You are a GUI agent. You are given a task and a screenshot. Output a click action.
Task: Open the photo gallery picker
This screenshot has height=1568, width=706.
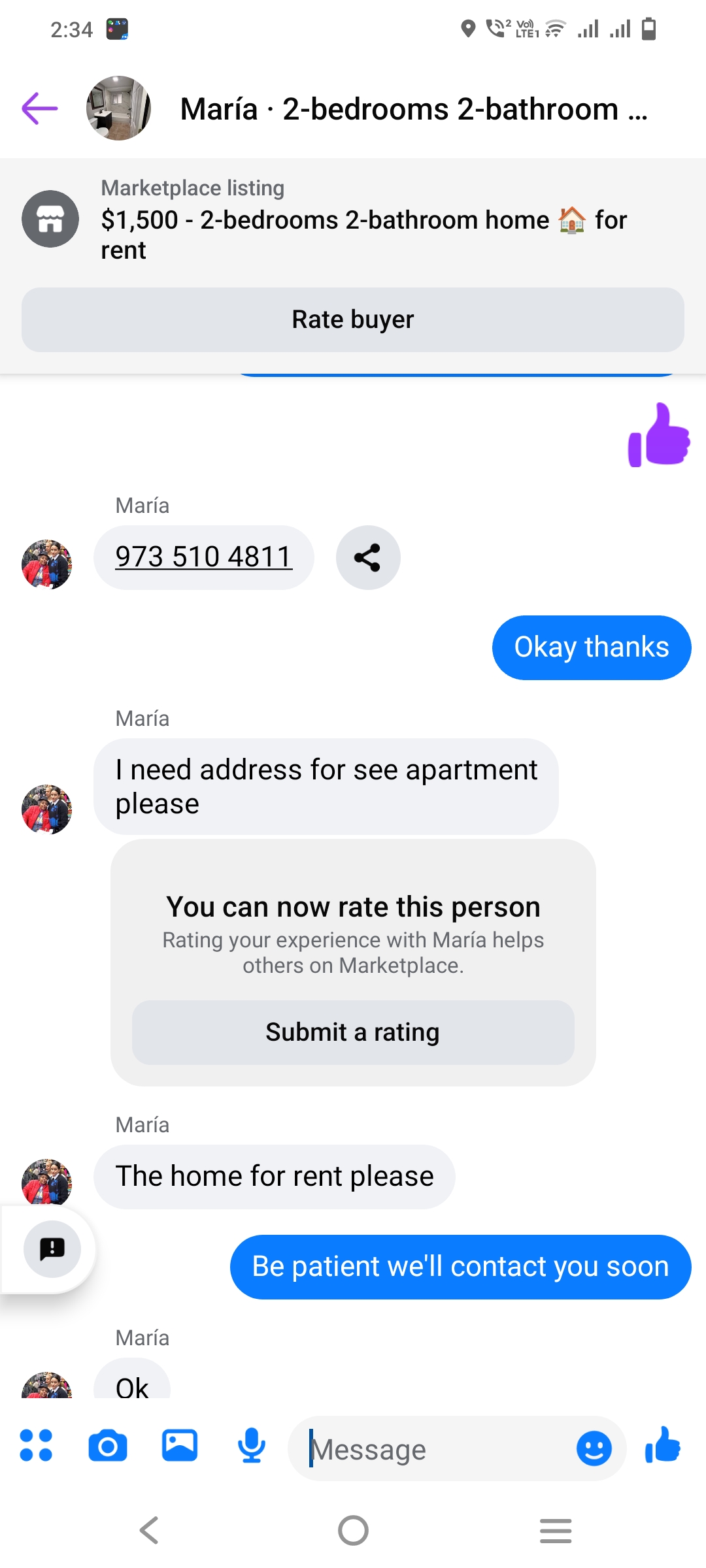click(x=180, y=1445)
